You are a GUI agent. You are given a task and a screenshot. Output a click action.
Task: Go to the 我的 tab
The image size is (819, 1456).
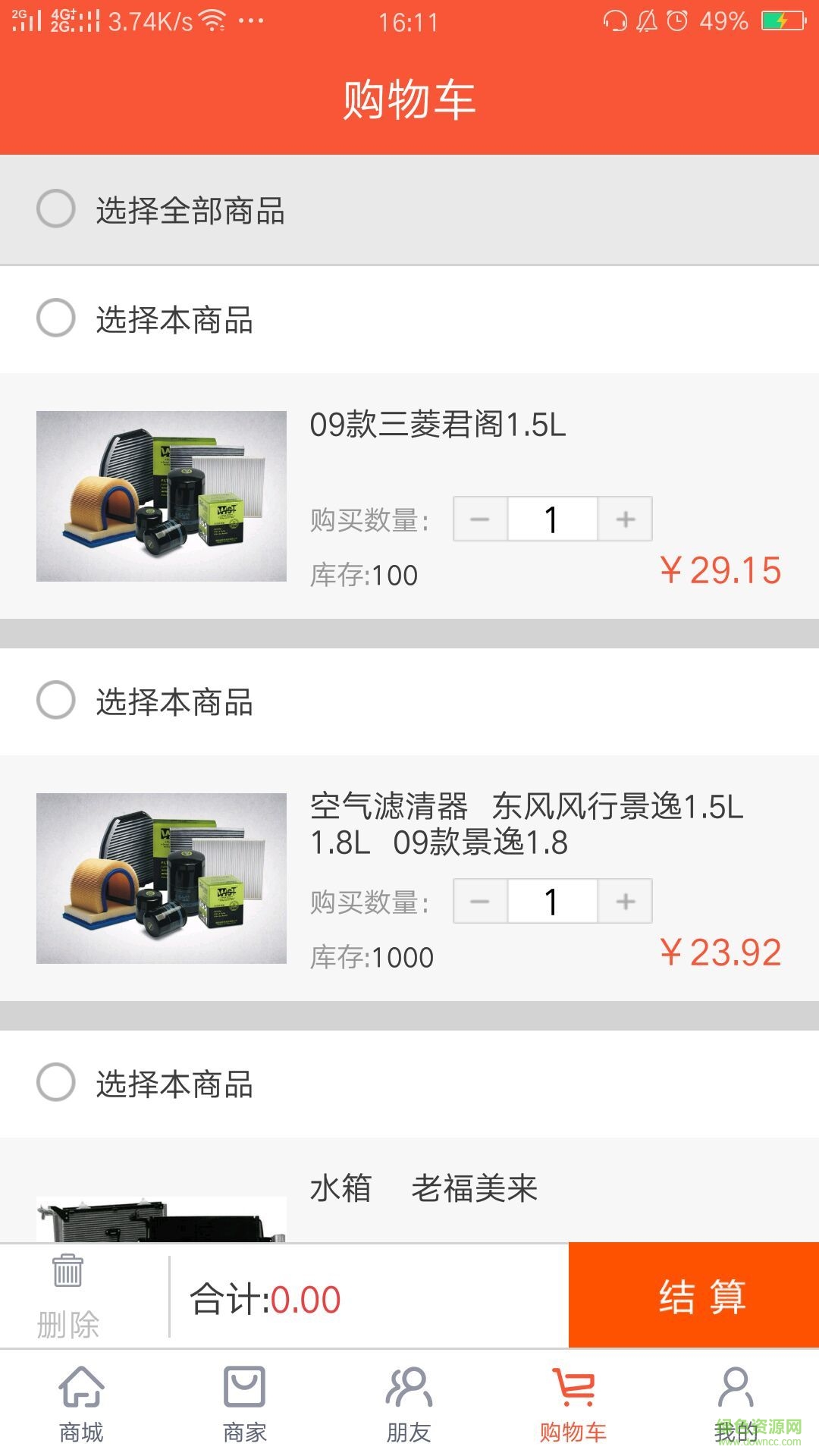pyautogui.click(x=736, y=1403)
